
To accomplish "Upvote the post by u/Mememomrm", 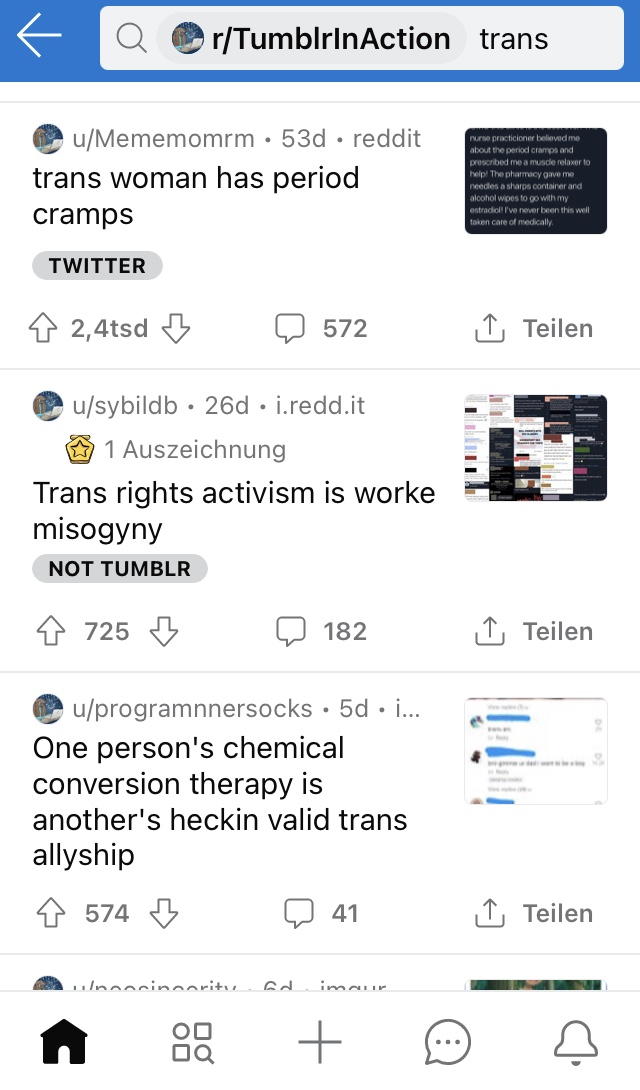I will [44, 329].
